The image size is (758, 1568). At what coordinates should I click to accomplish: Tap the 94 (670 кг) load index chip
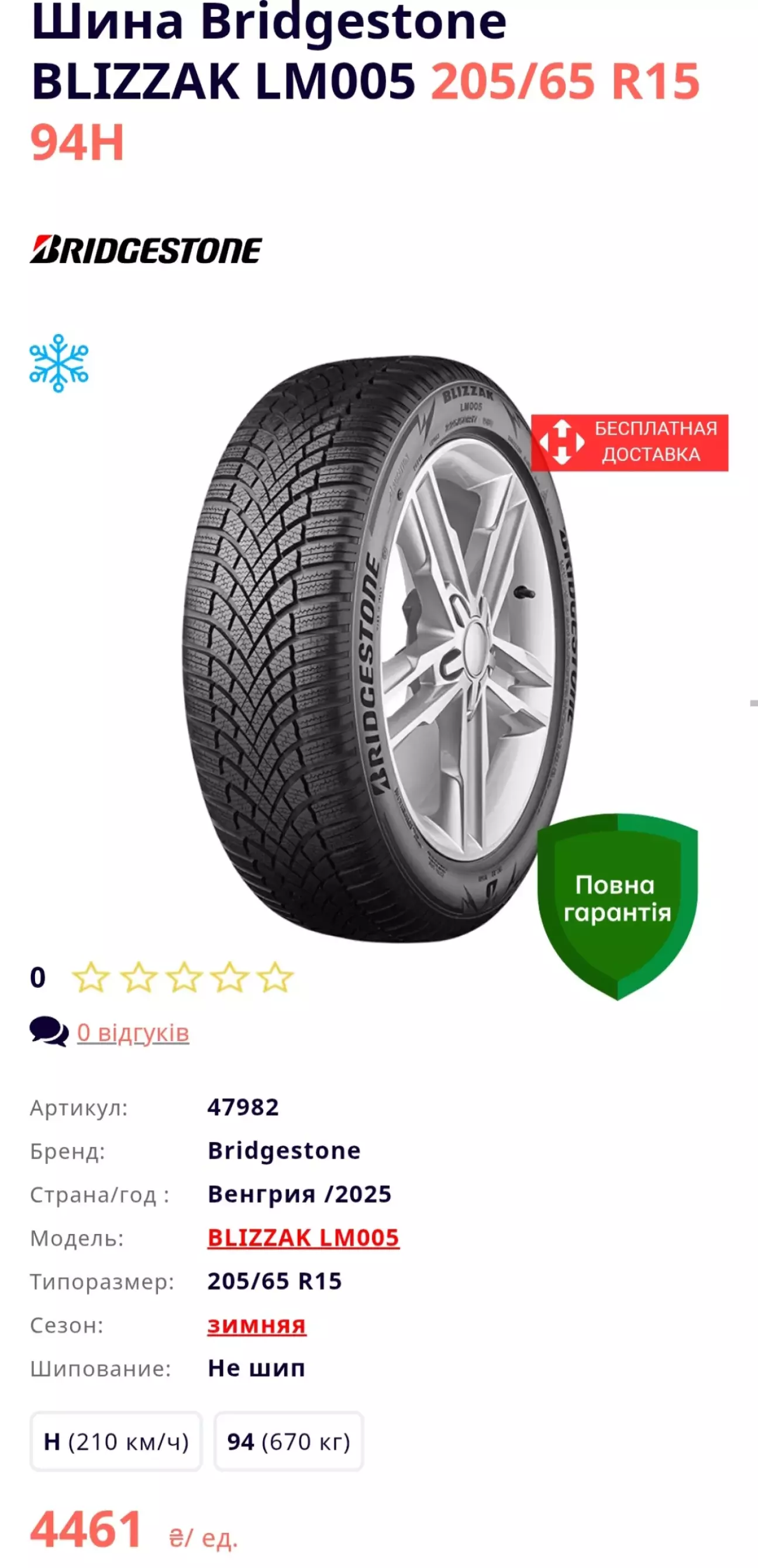288,1442
